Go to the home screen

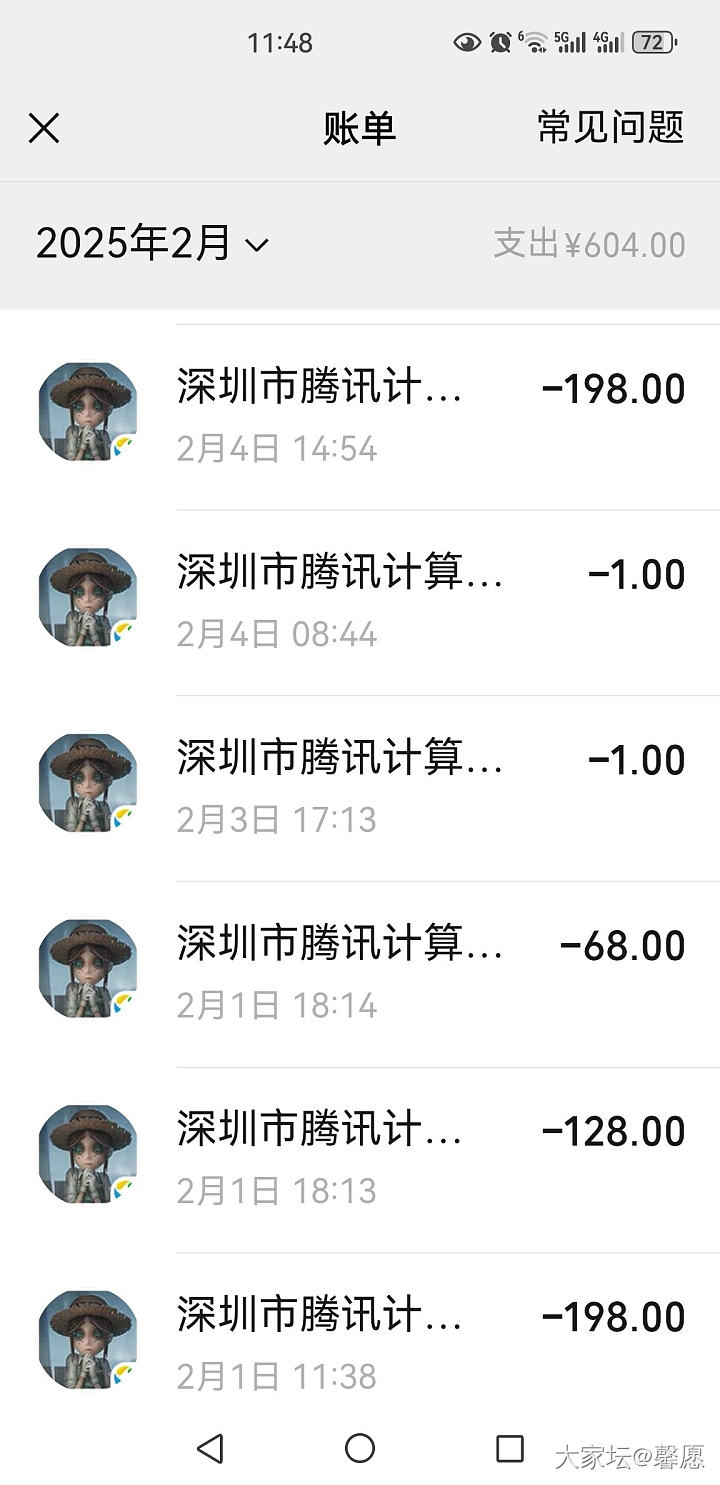tap(360, 1449)
